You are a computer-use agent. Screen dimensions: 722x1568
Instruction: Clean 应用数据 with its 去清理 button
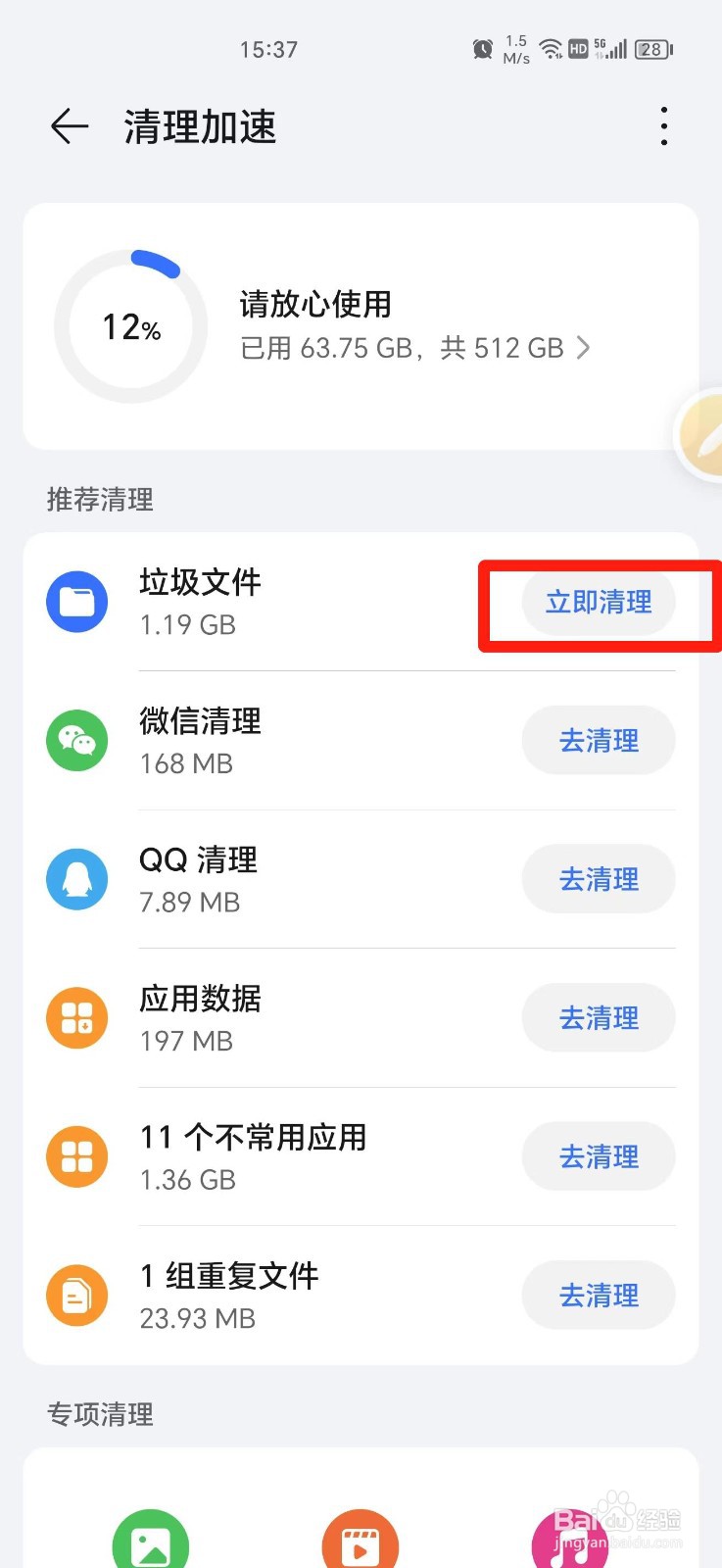(599, 1018)
